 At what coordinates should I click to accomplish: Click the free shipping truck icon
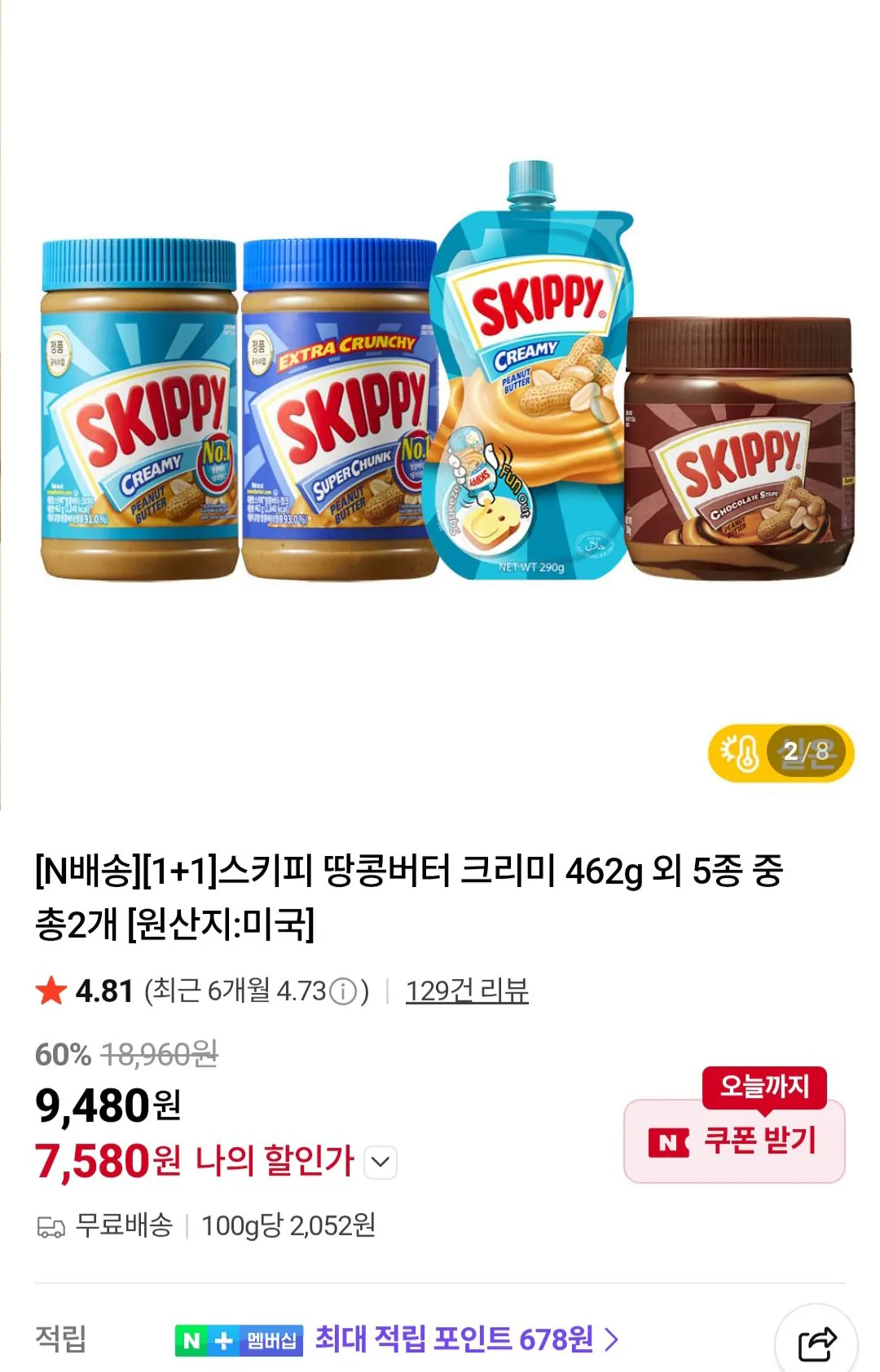click(x=51, y=1225)
